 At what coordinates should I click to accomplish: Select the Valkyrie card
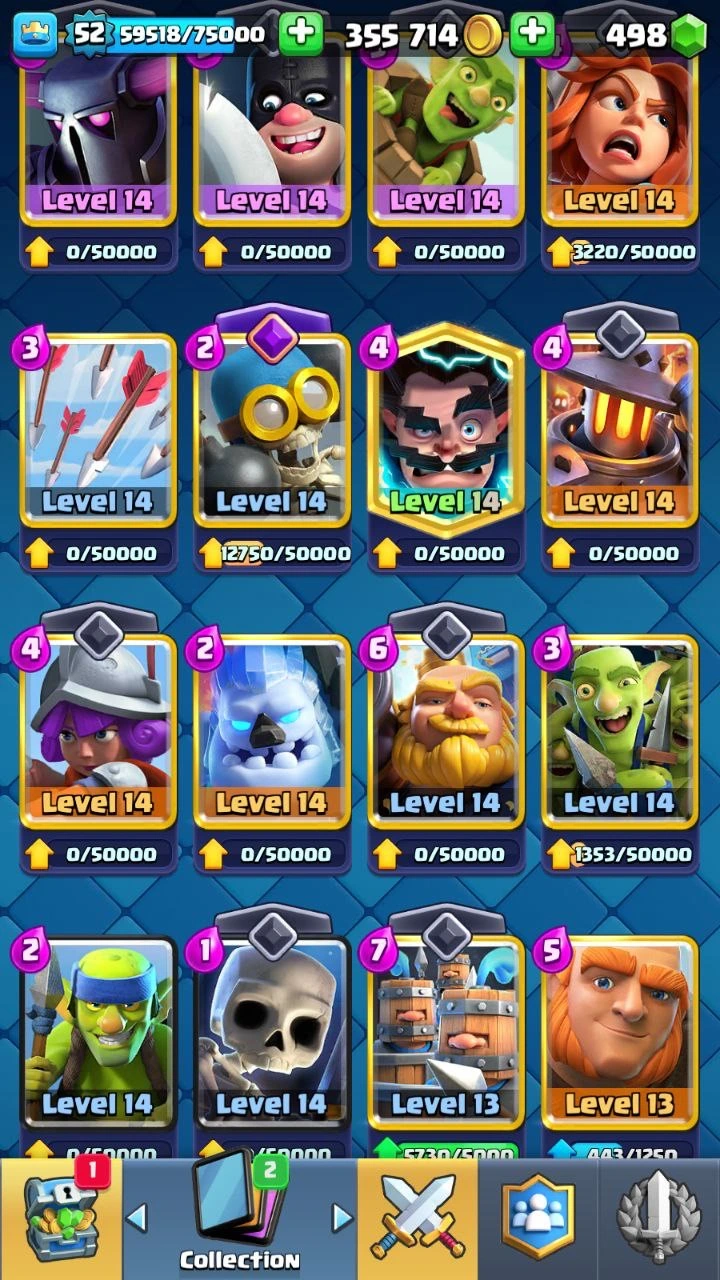(x=619, y=130)
